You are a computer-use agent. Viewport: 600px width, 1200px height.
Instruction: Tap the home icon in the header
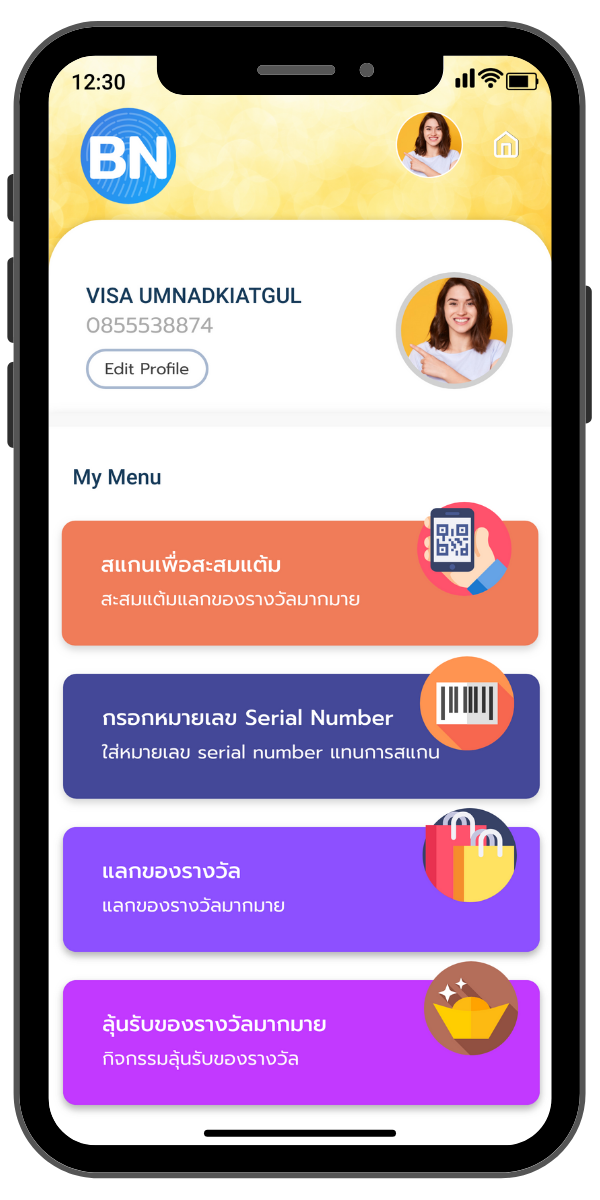tap(506, 146)
